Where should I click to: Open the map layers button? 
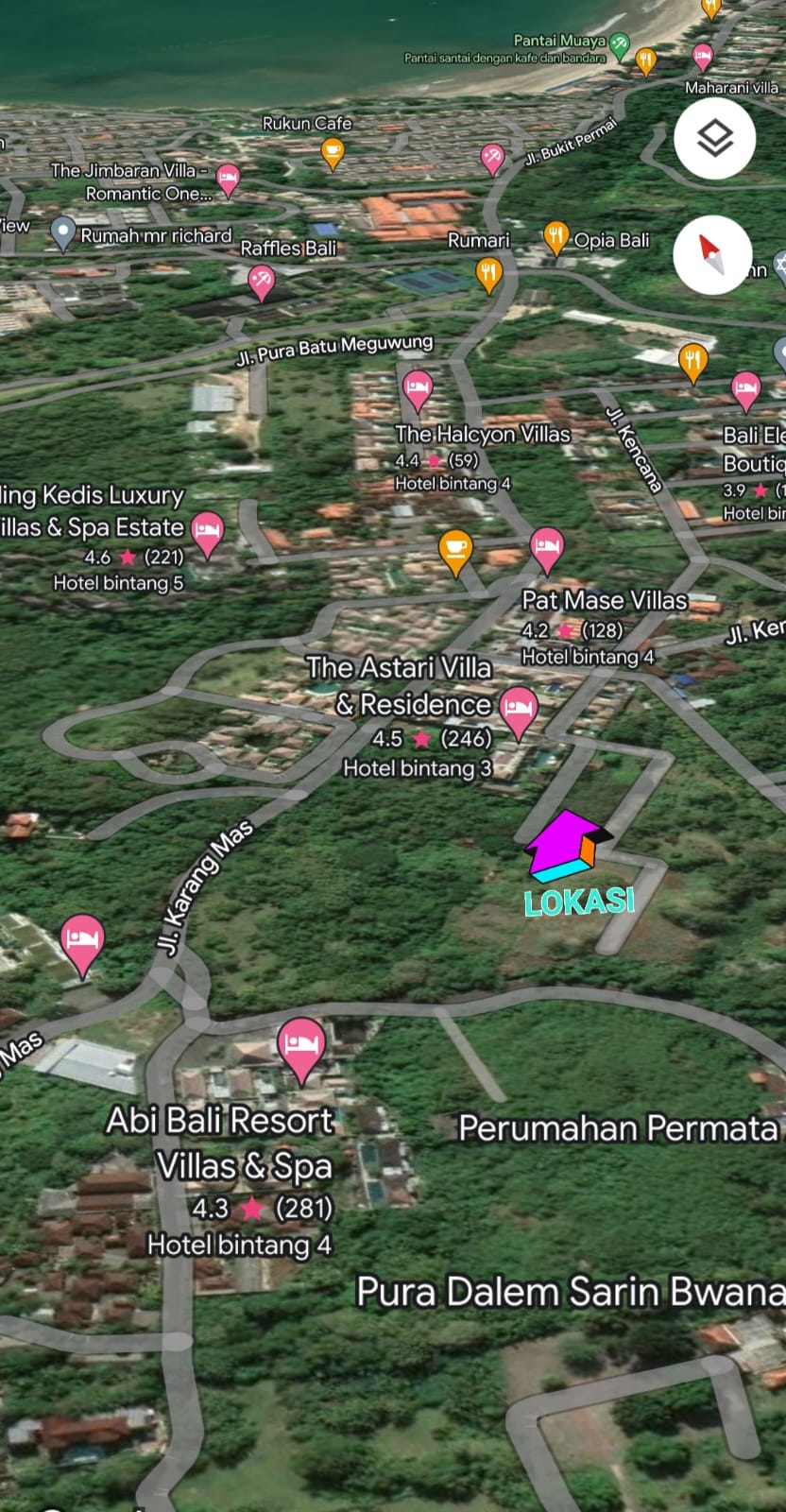pyautogui.click(x=714, y=138)
